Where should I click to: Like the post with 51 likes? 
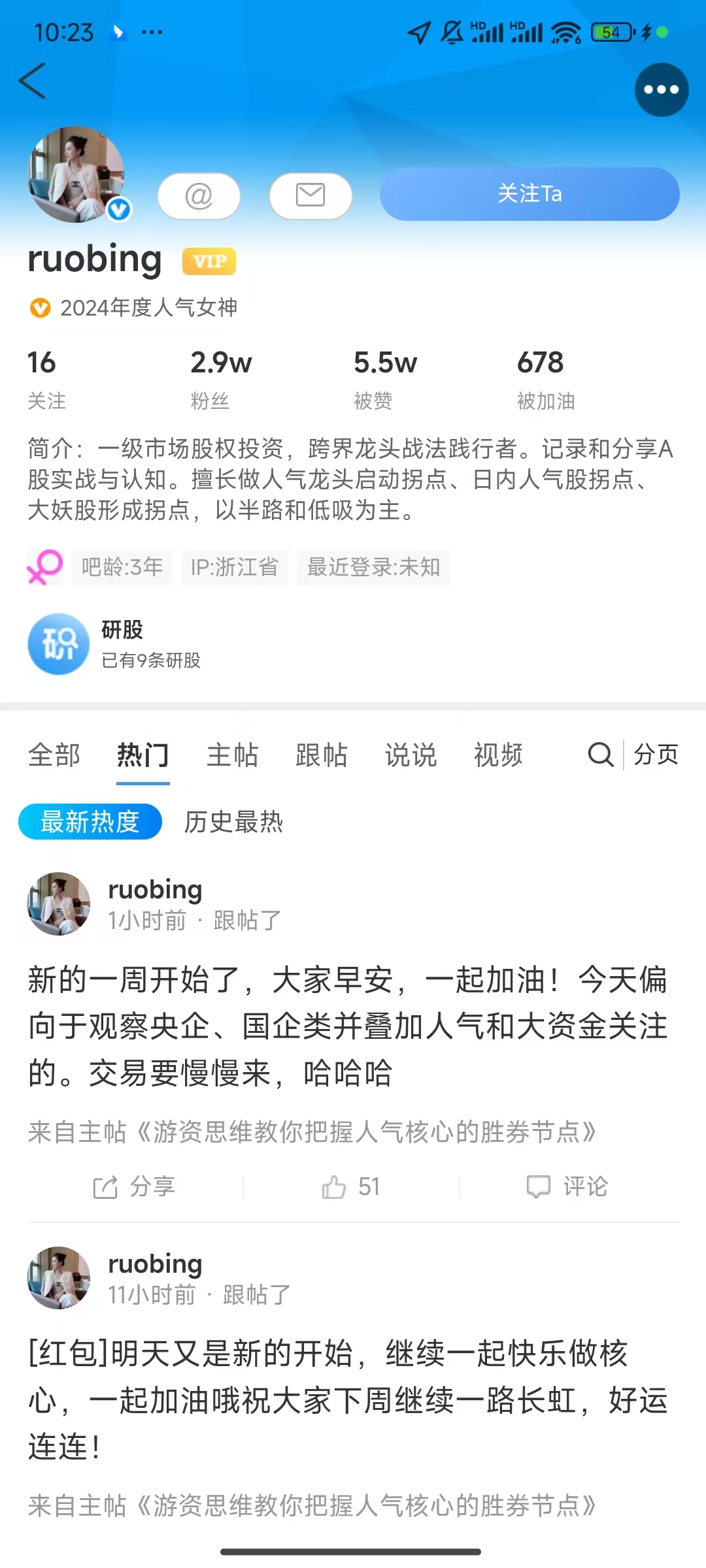pyautogui.click(x=351, y=1186)
